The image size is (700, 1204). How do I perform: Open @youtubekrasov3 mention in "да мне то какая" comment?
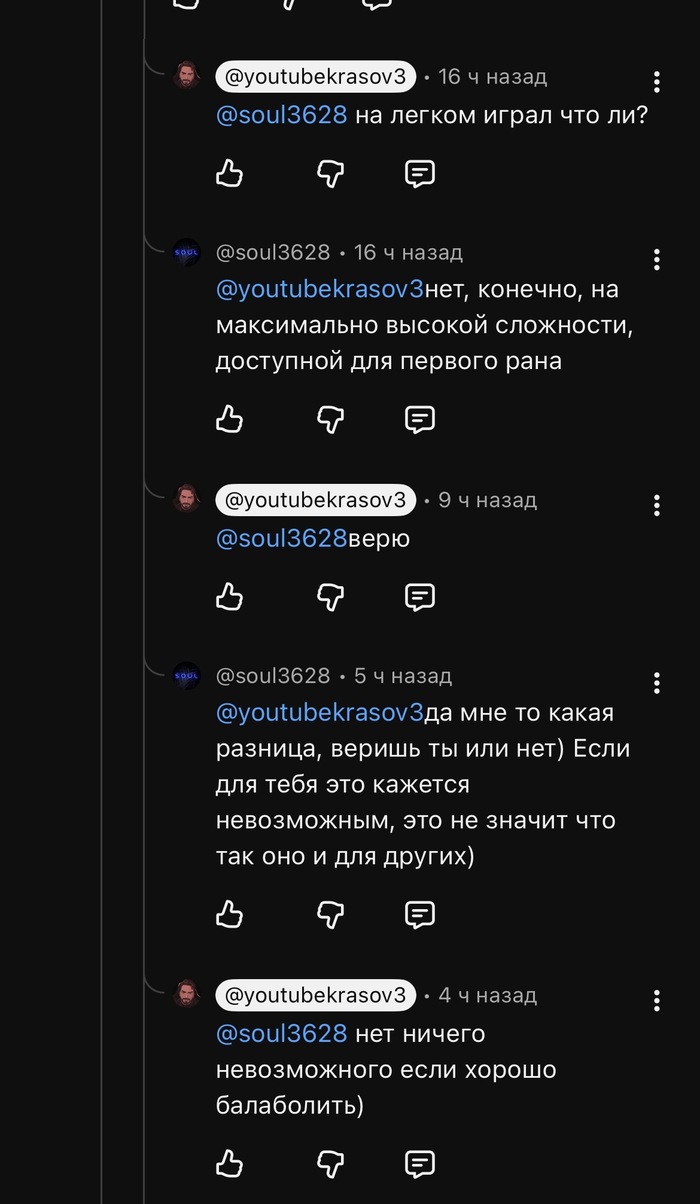click(320, 713)
